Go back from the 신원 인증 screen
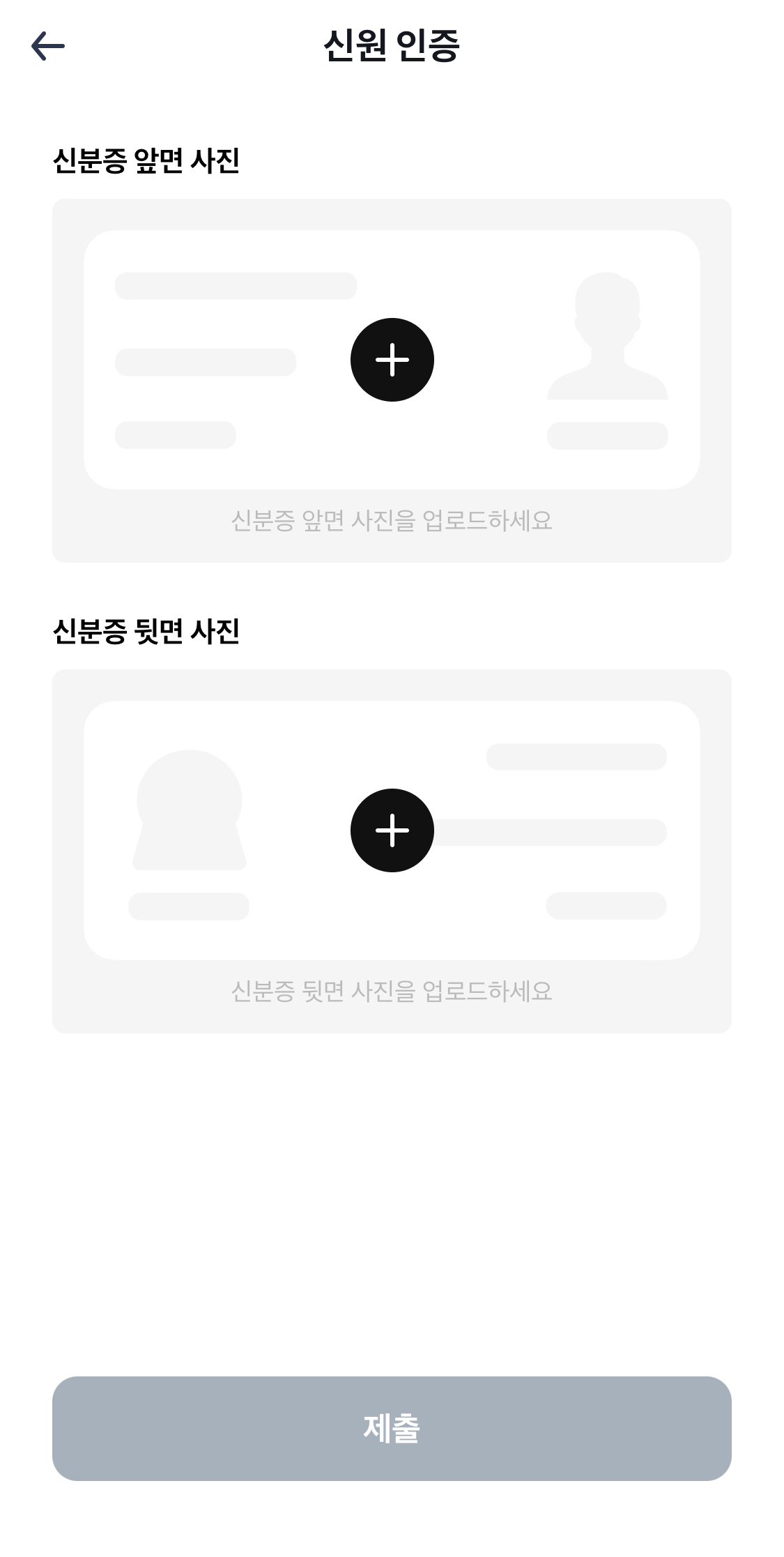This screenshot has height=1557, width=784. tap(48, 46)
